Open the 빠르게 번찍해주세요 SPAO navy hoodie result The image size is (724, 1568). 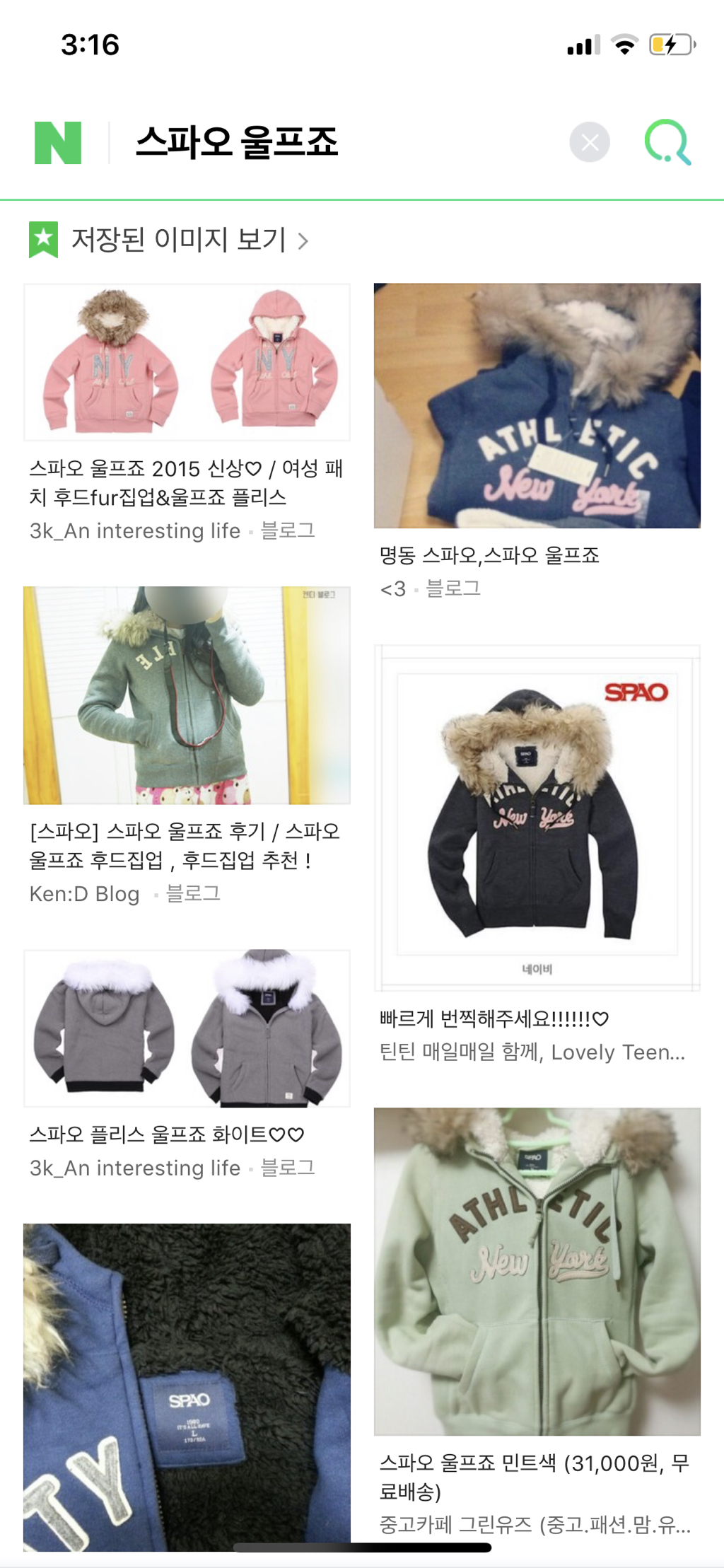pyautogui.click(x=537, y=818)
